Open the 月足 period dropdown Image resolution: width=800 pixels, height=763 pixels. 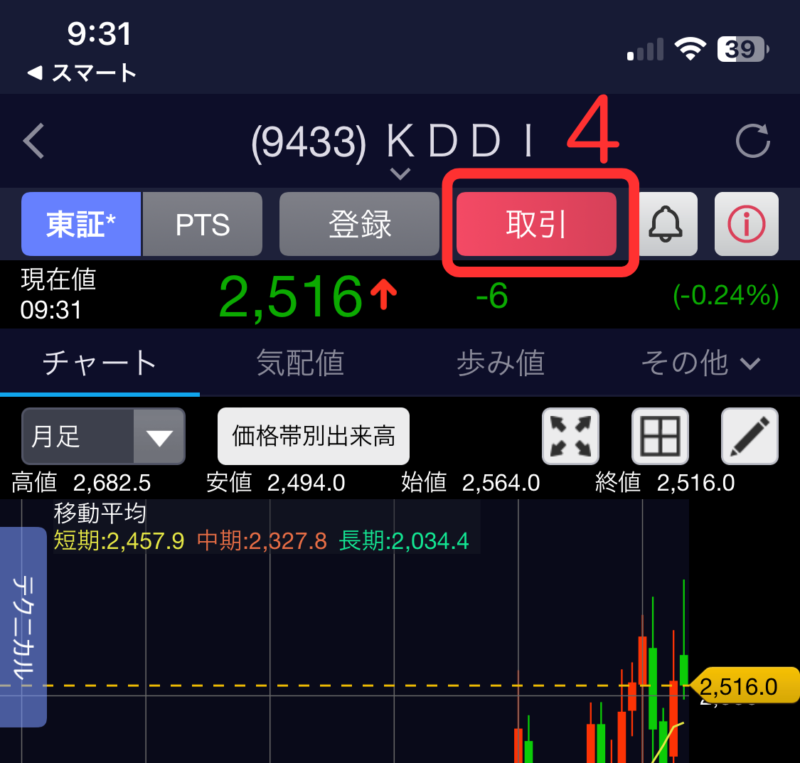pyautogui.click(x=103, y=437)
